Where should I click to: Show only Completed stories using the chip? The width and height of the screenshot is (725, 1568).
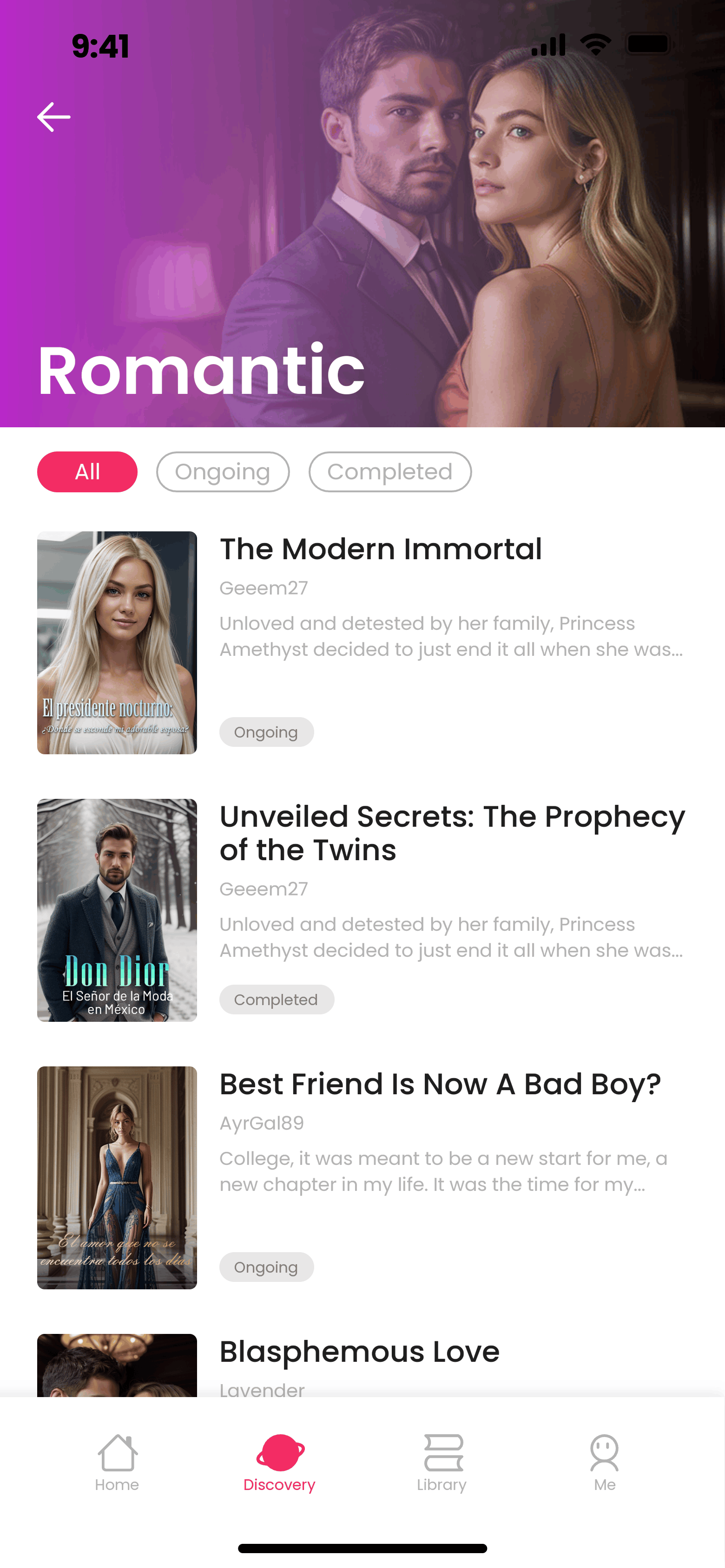[390, 472]
